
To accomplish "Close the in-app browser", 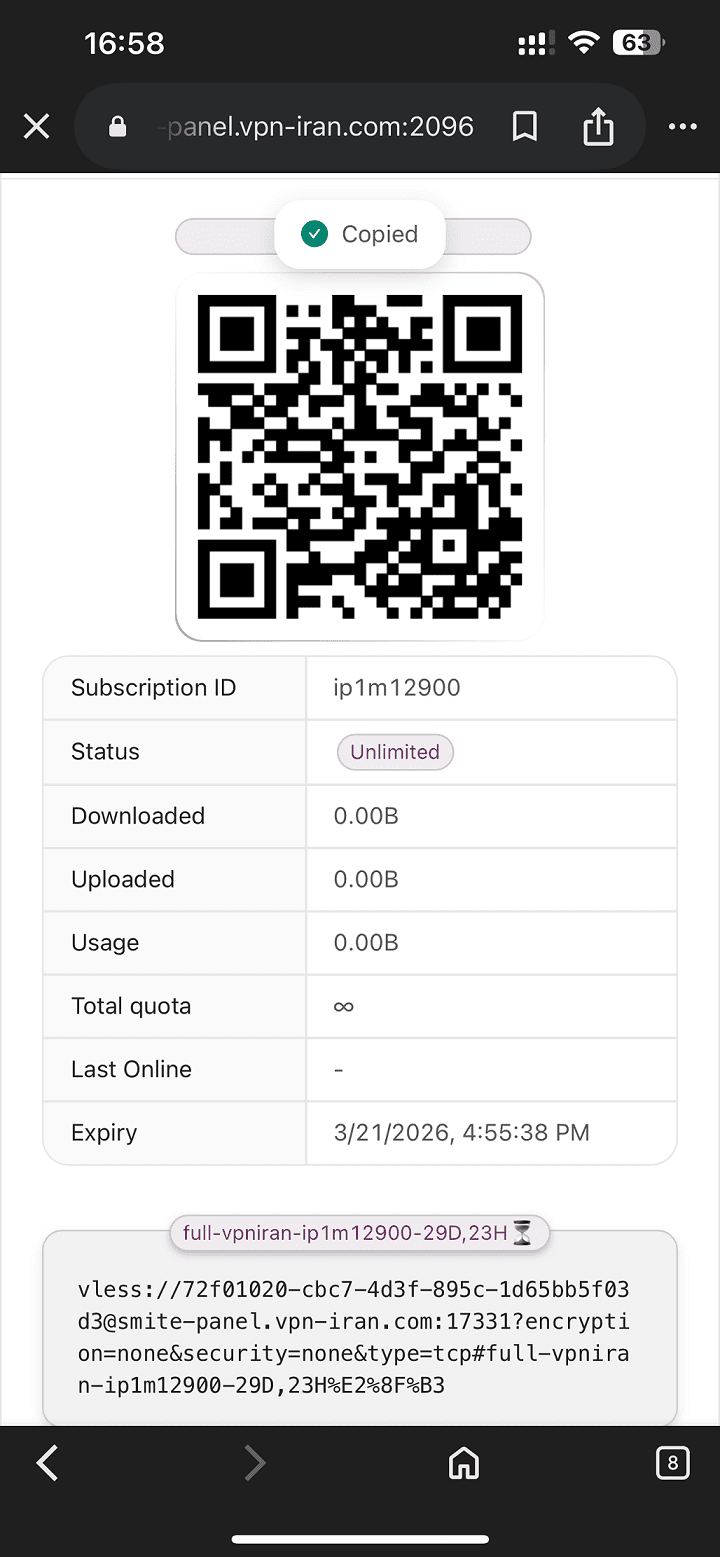I will pos(37,127).
